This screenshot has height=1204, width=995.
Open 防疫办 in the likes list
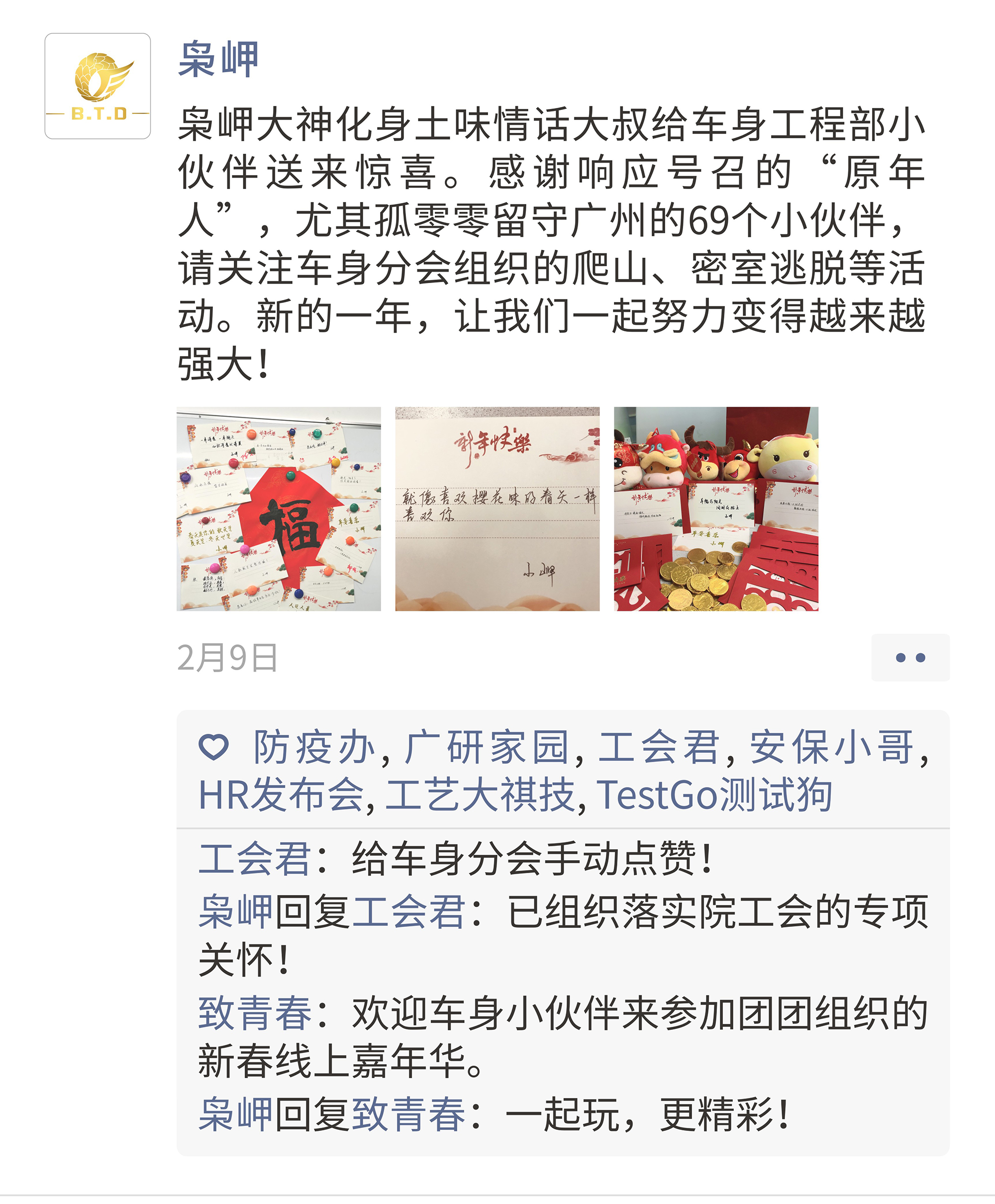point(314,747)
